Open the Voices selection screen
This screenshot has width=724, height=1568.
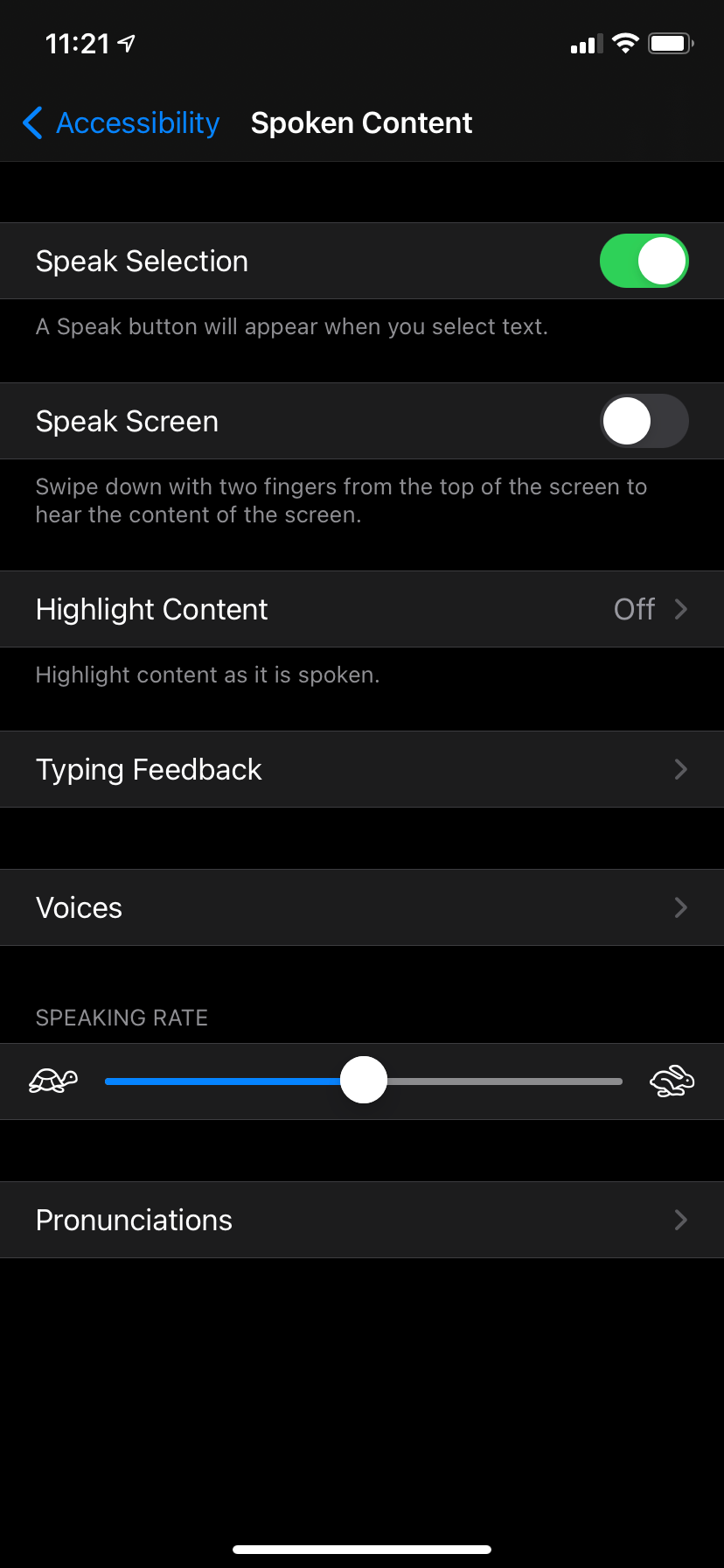362,907
